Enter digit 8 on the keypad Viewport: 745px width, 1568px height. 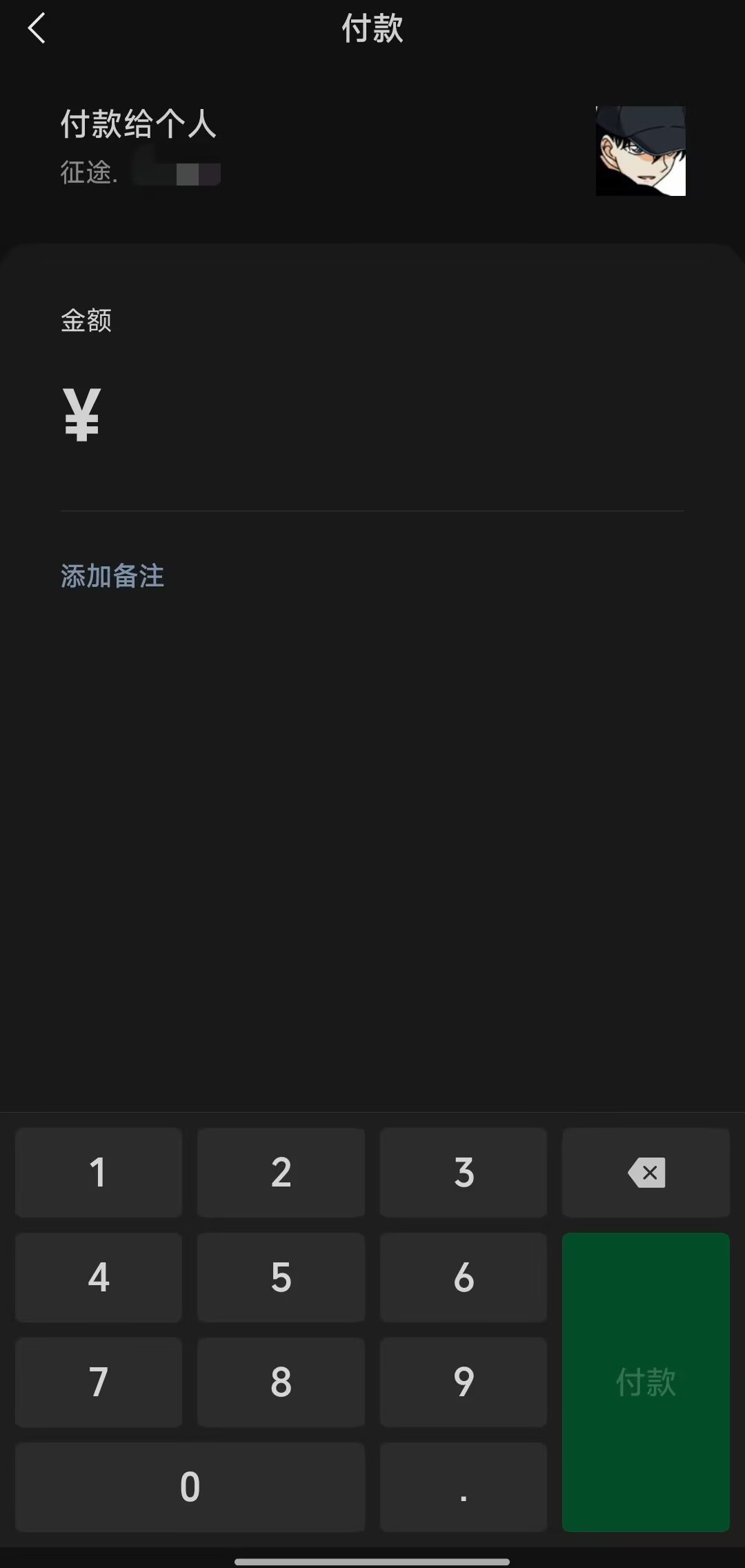click(x=281, y=1382)
